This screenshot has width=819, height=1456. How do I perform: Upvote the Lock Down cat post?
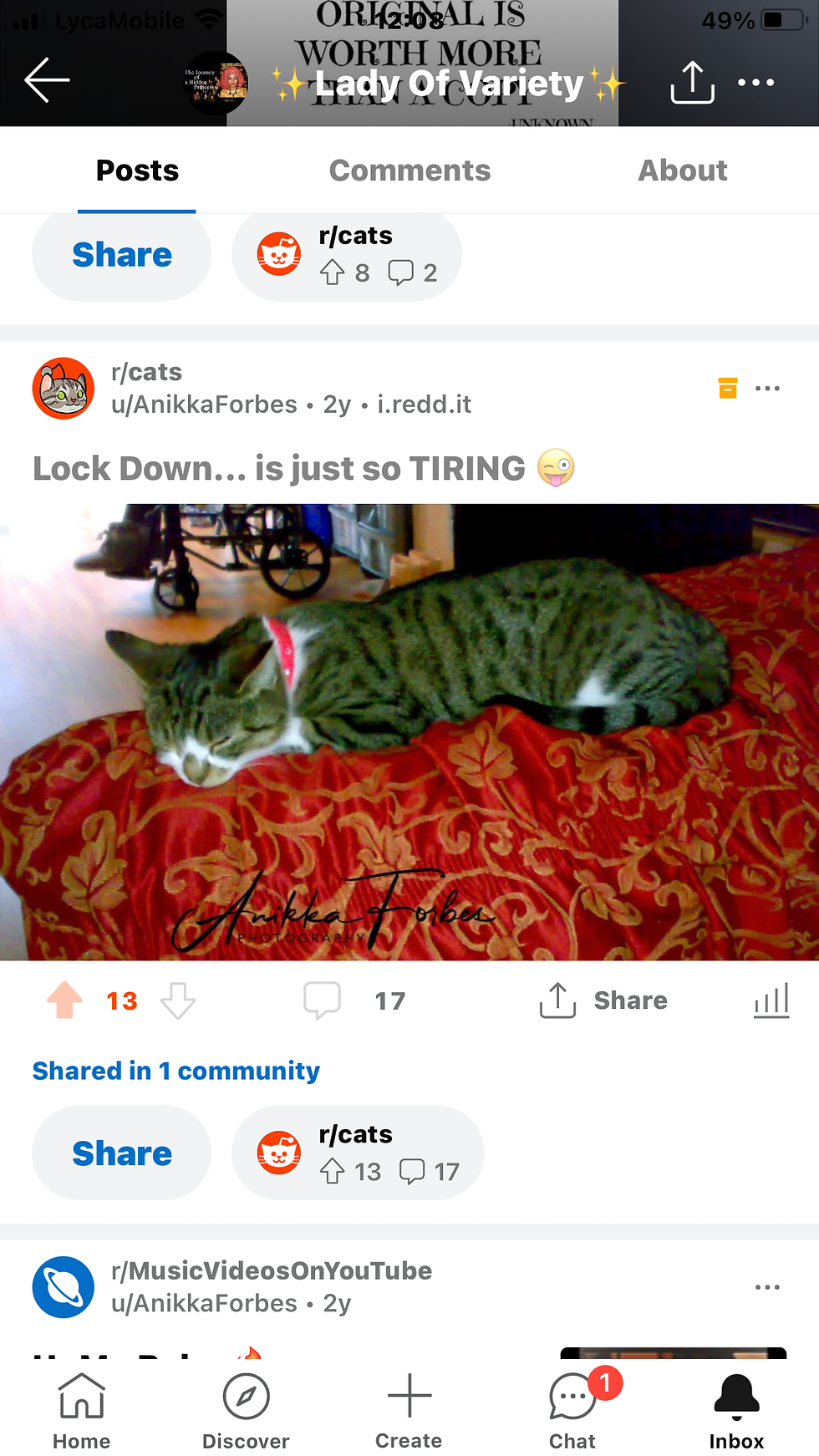(64, 1000)
